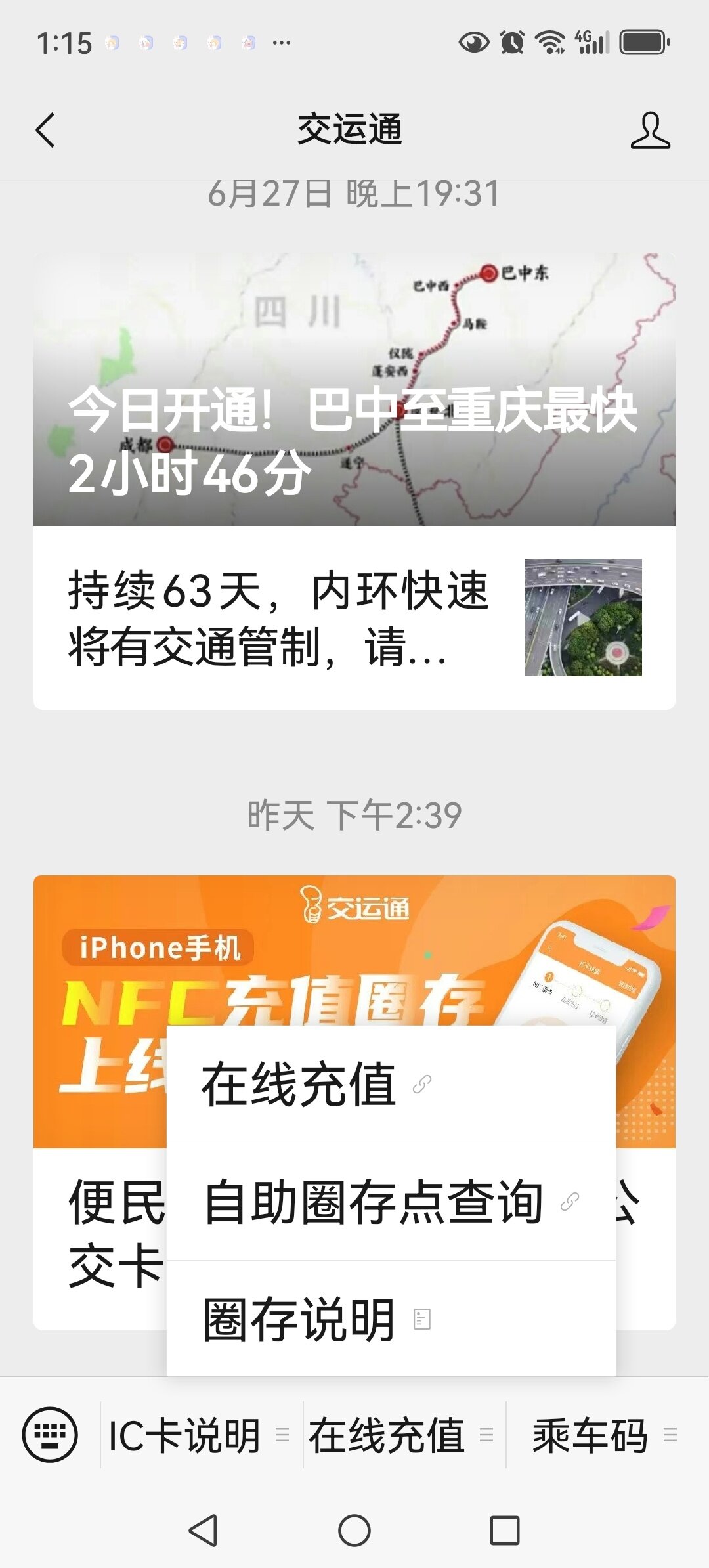Go back from 交运通 chat
This screenshot has height=1568, width=709.
click(x=46, y=130)
